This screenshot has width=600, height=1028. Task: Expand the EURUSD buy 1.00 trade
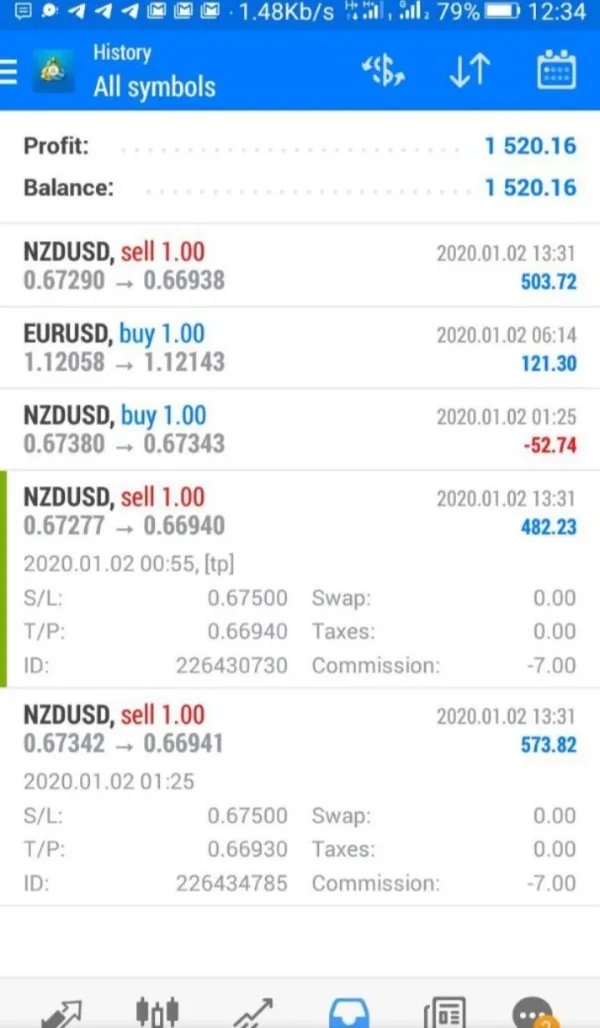coord(300,348)
